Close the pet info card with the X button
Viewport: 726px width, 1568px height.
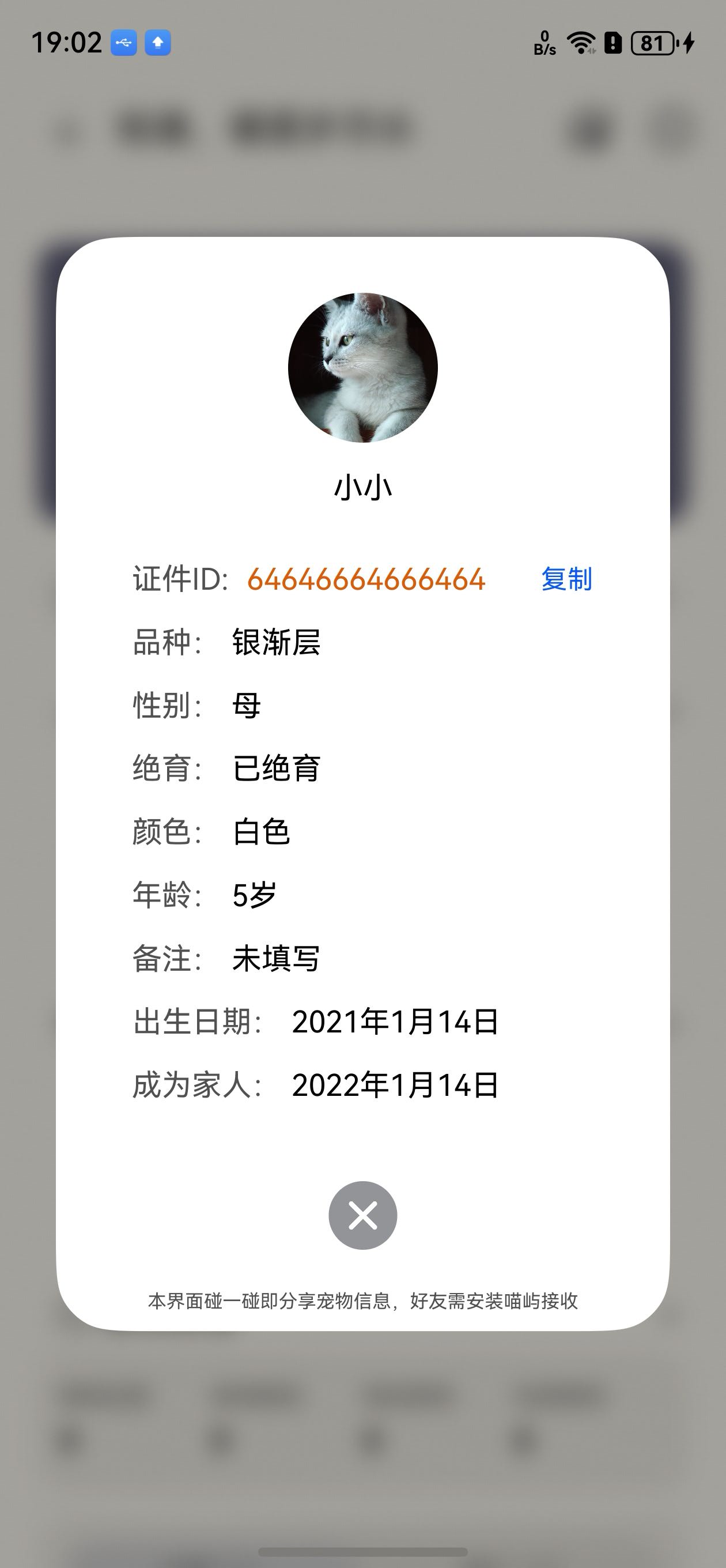click(362, 1216)
